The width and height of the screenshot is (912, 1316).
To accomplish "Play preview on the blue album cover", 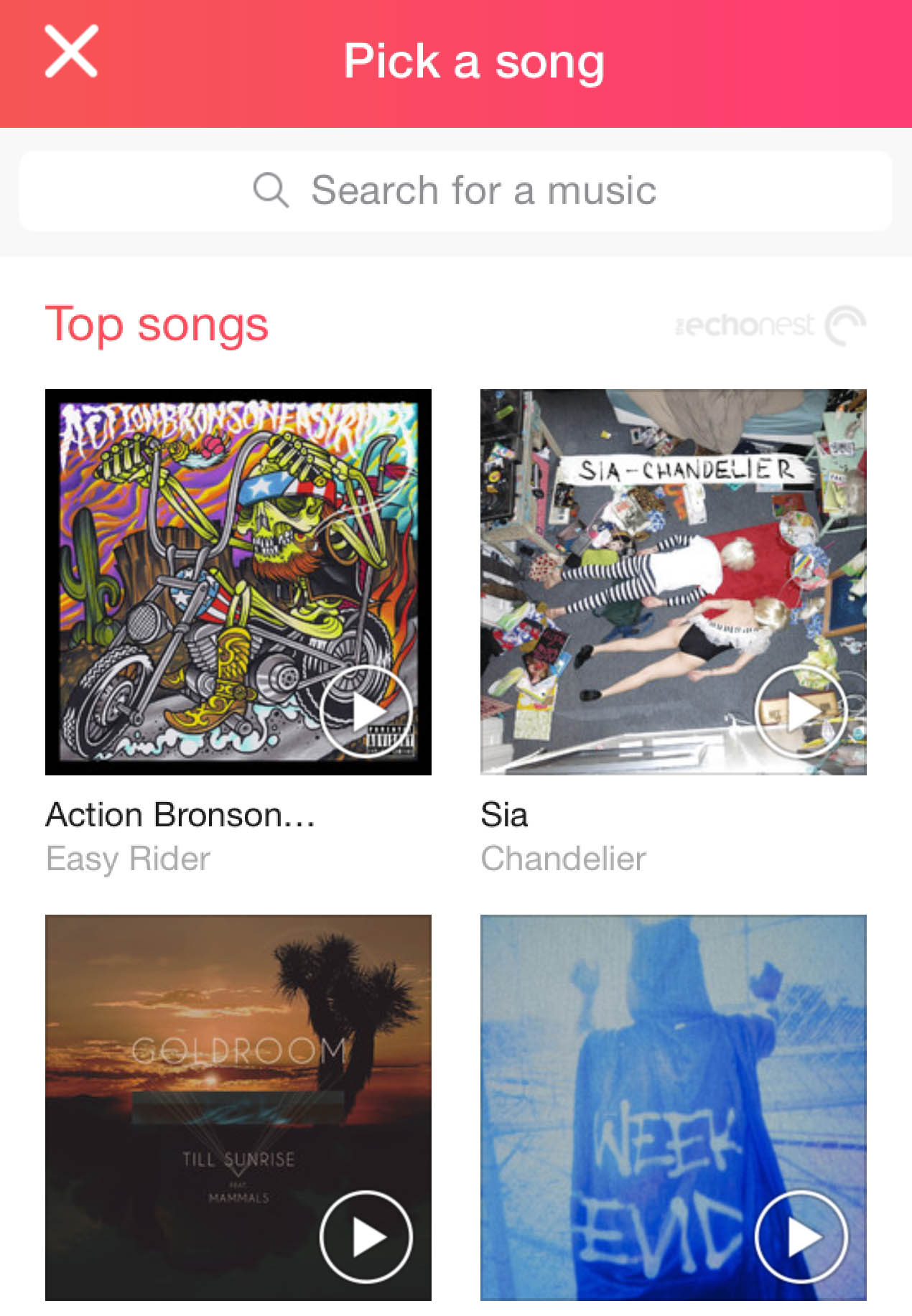I will (x=801, y=1236).
